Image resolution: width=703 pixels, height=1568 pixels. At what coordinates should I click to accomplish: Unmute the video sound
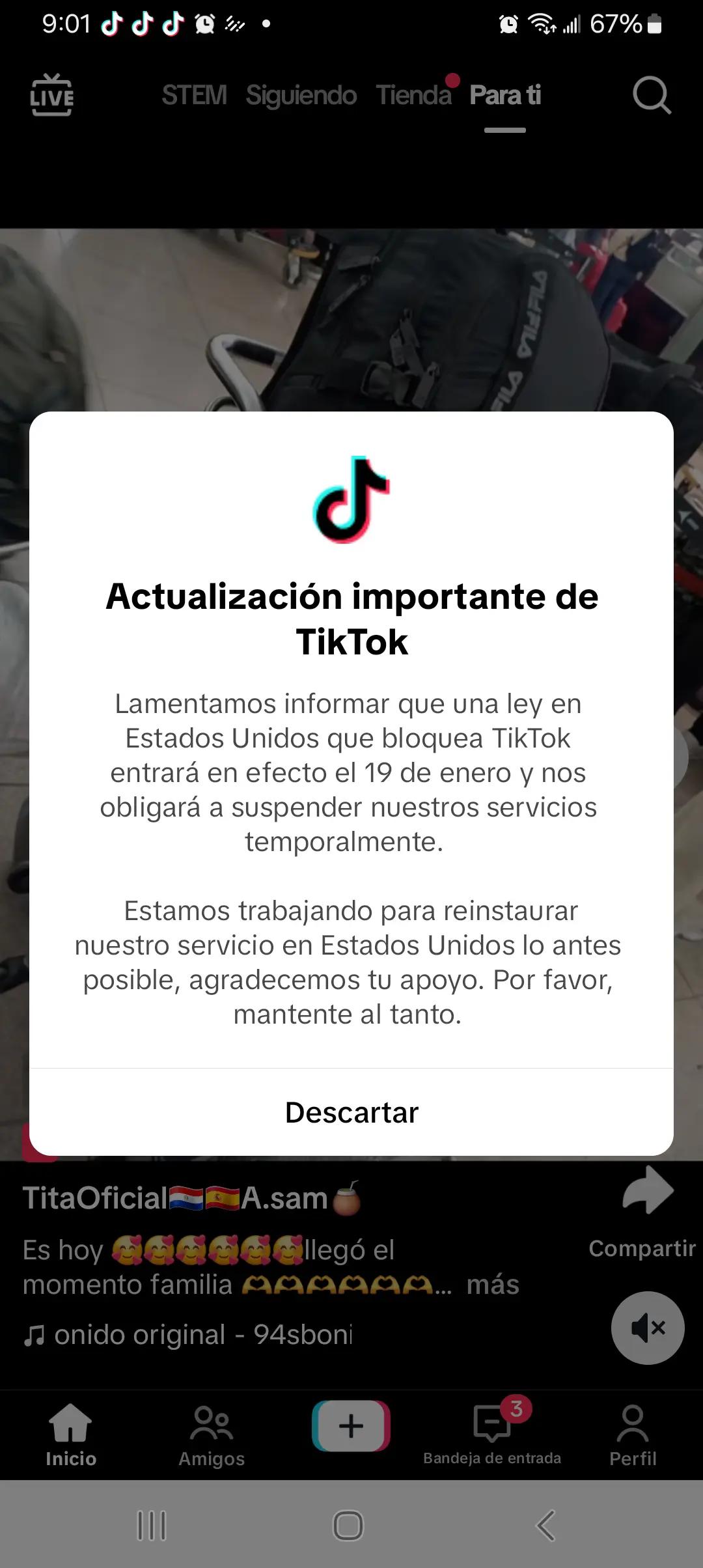[647, 1328]
